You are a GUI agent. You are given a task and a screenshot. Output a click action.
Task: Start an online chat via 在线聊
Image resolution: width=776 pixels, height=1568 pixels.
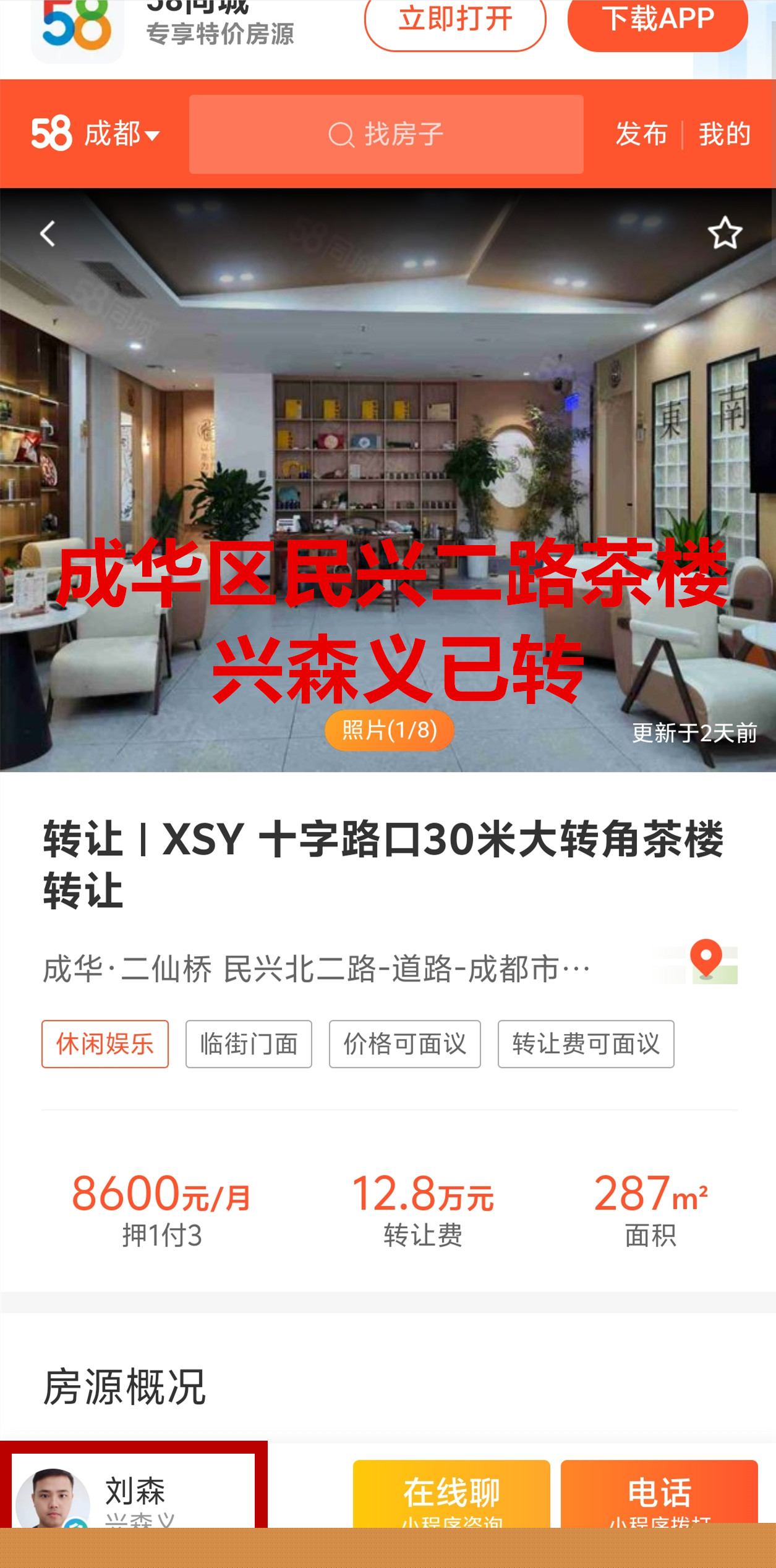[451, 1494]
